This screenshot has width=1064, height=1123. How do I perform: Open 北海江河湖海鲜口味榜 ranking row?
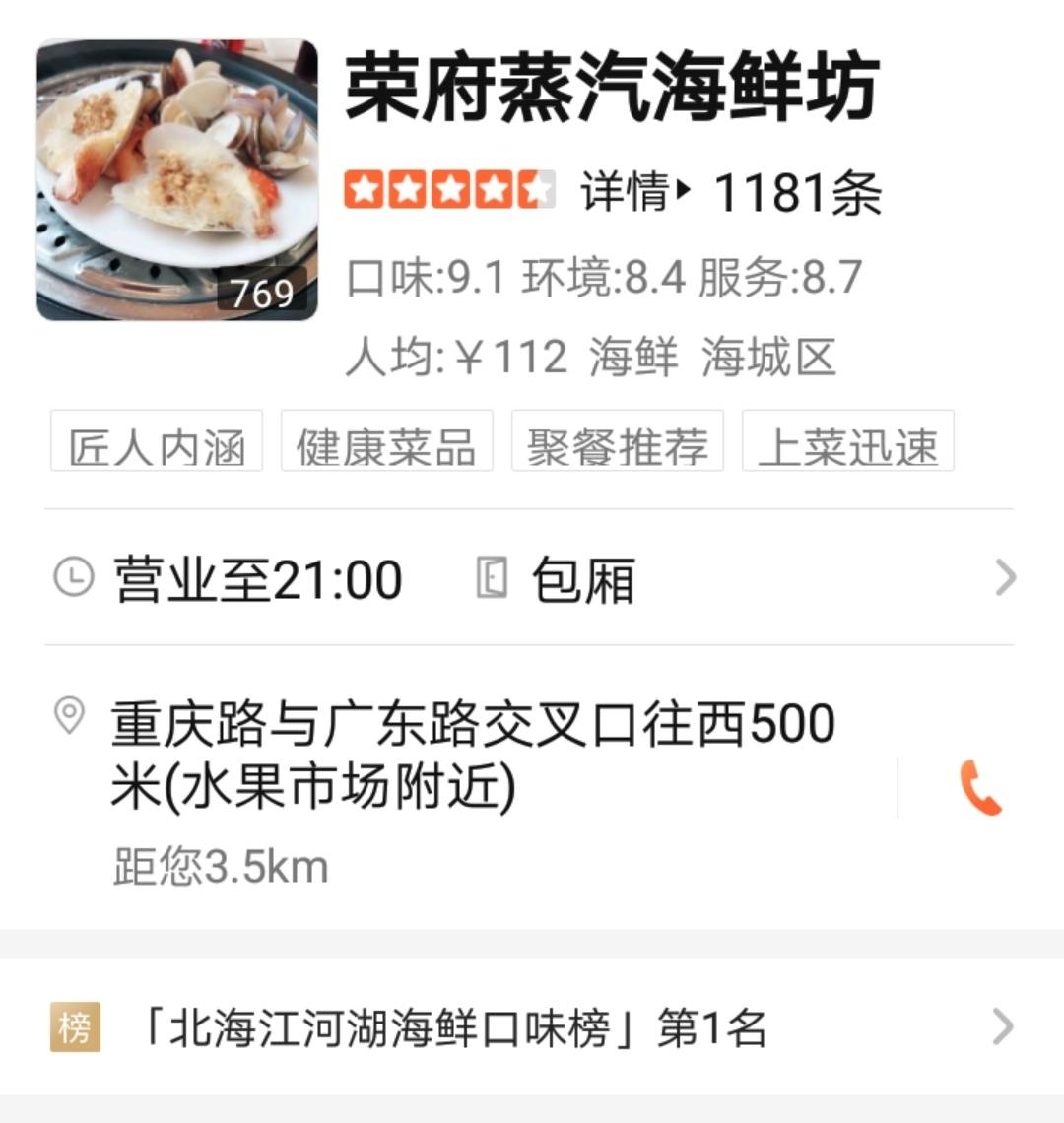532,1027
